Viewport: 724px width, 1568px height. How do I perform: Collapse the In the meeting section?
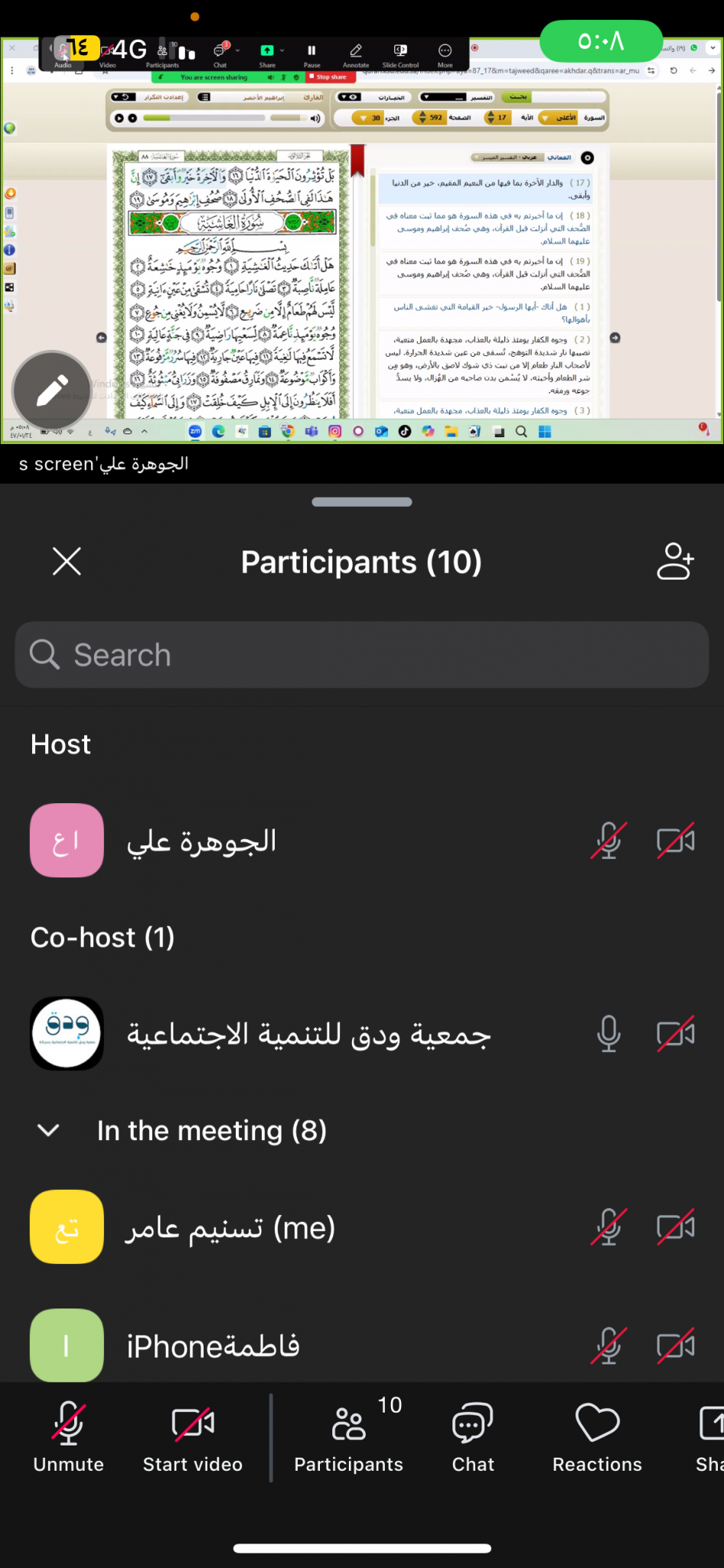click(49, 1130)
